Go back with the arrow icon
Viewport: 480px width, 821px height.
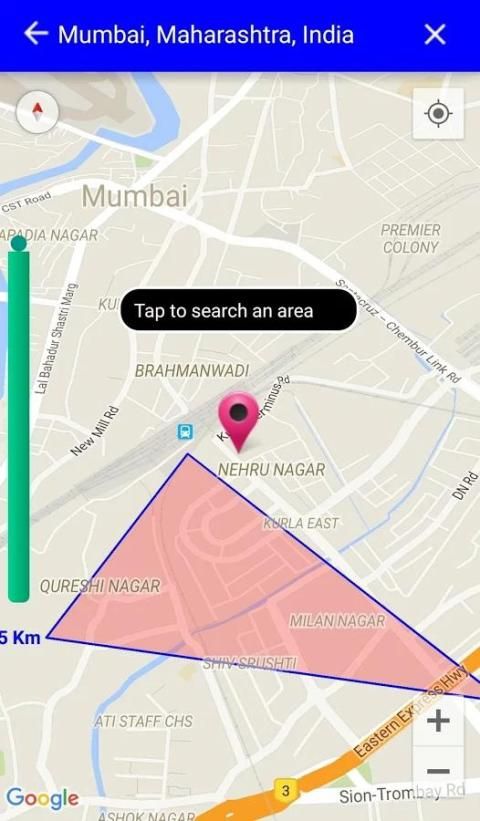point(36,34)
